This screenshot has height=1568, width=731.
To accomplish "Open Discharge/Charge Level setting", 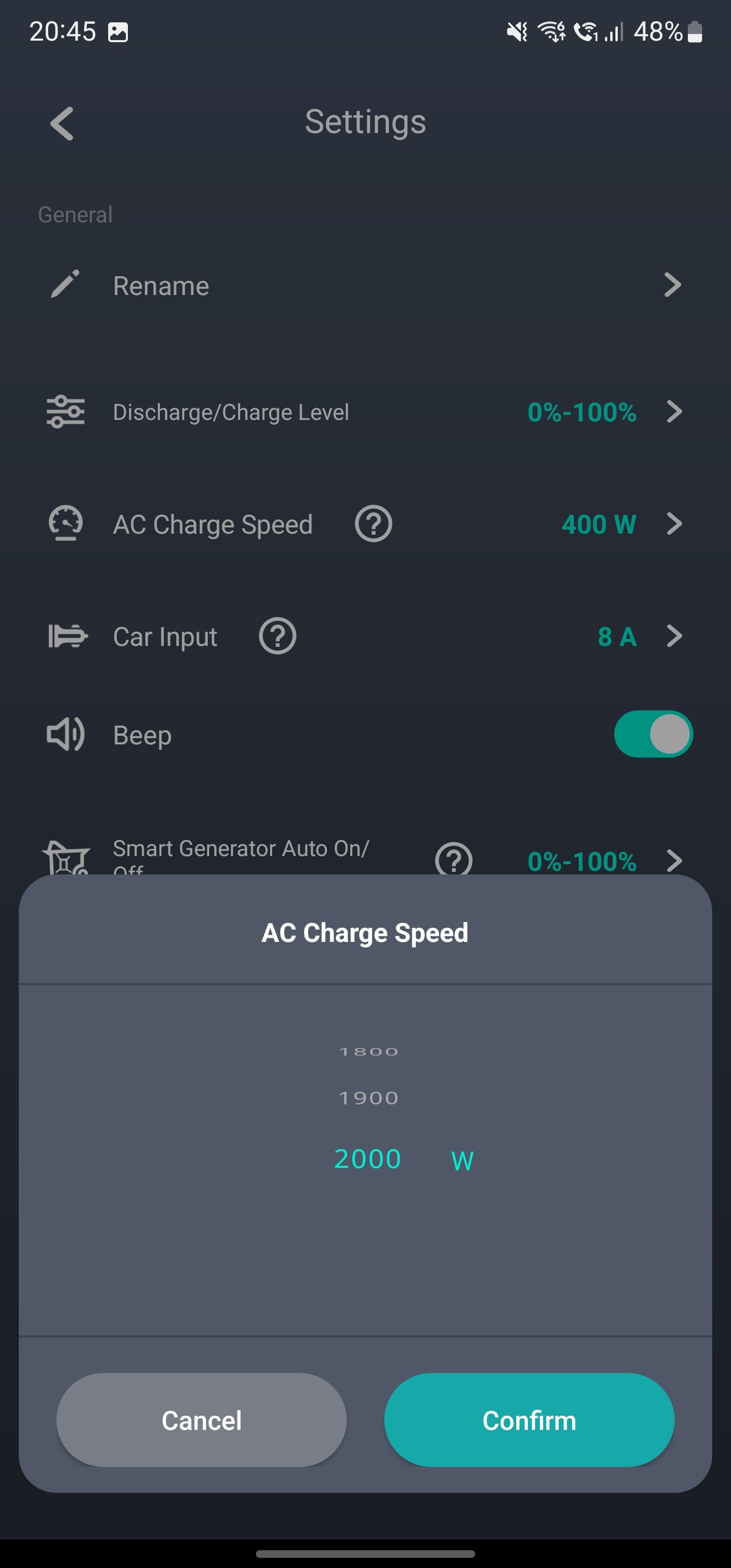I will [x=365, y=412].
